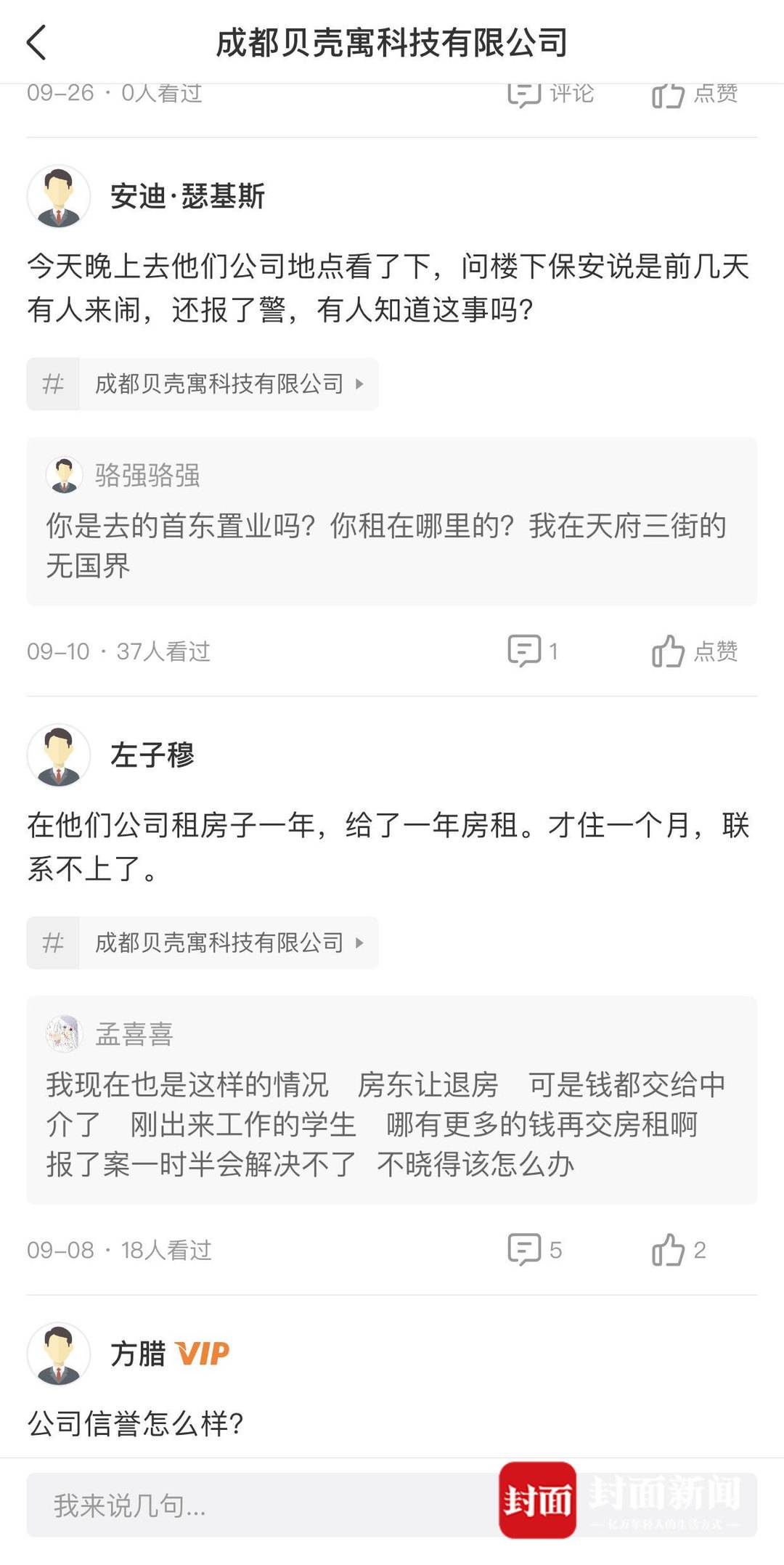Expand the first 成都贝壳寓科技有限公司 tag chevron
The width and height of the screenshot is (784, 1565).
(x=360, y=384)
